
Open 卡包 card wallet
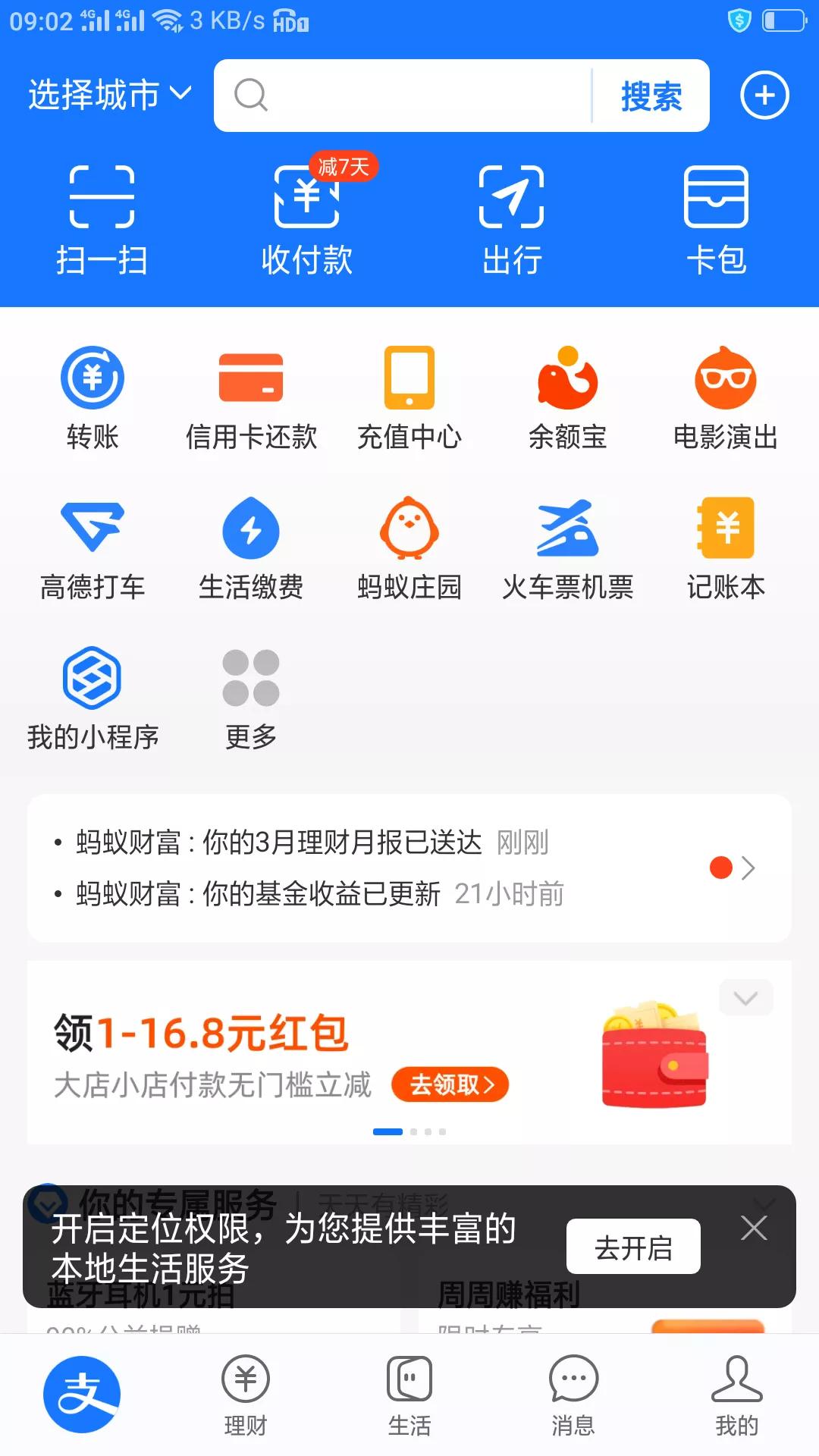(x=716, y=220)
